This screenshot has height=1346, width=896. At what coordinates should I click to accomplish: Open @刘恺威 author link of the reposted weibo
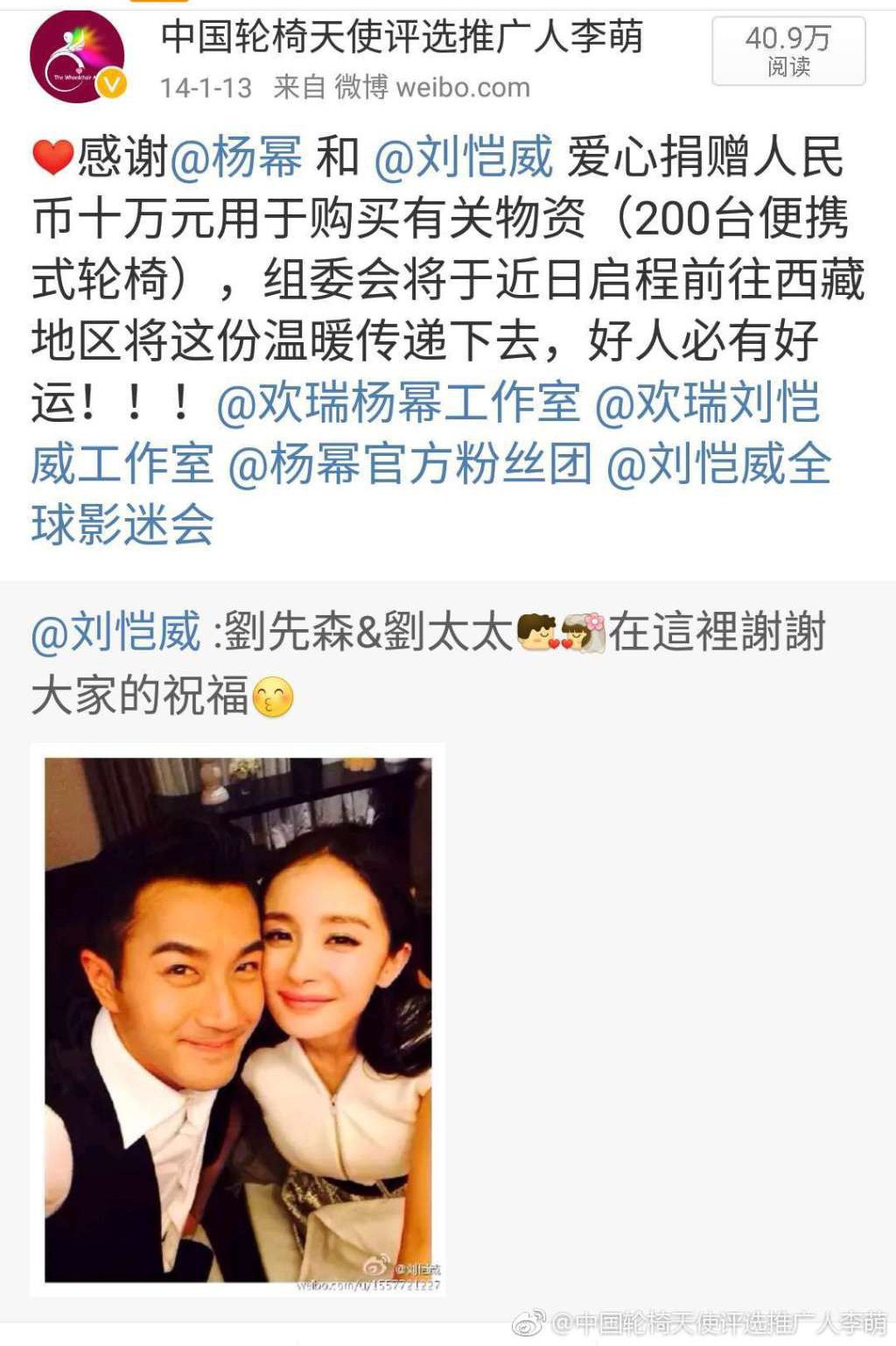116,632
